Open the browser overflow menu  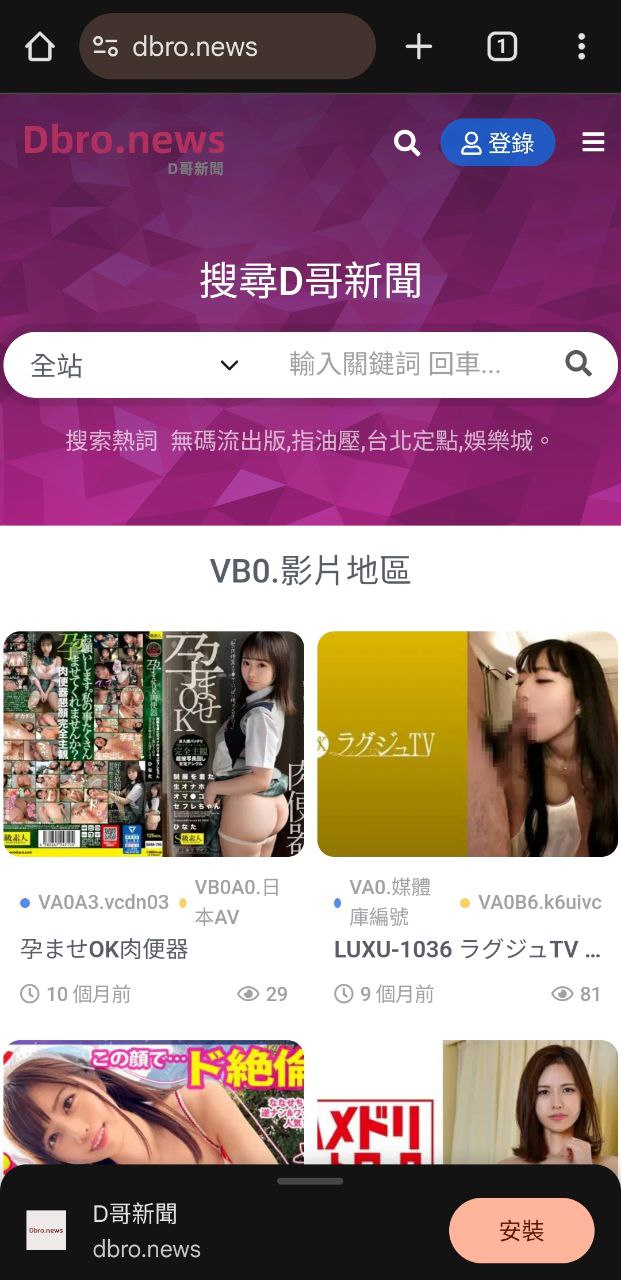click(581, 47)
